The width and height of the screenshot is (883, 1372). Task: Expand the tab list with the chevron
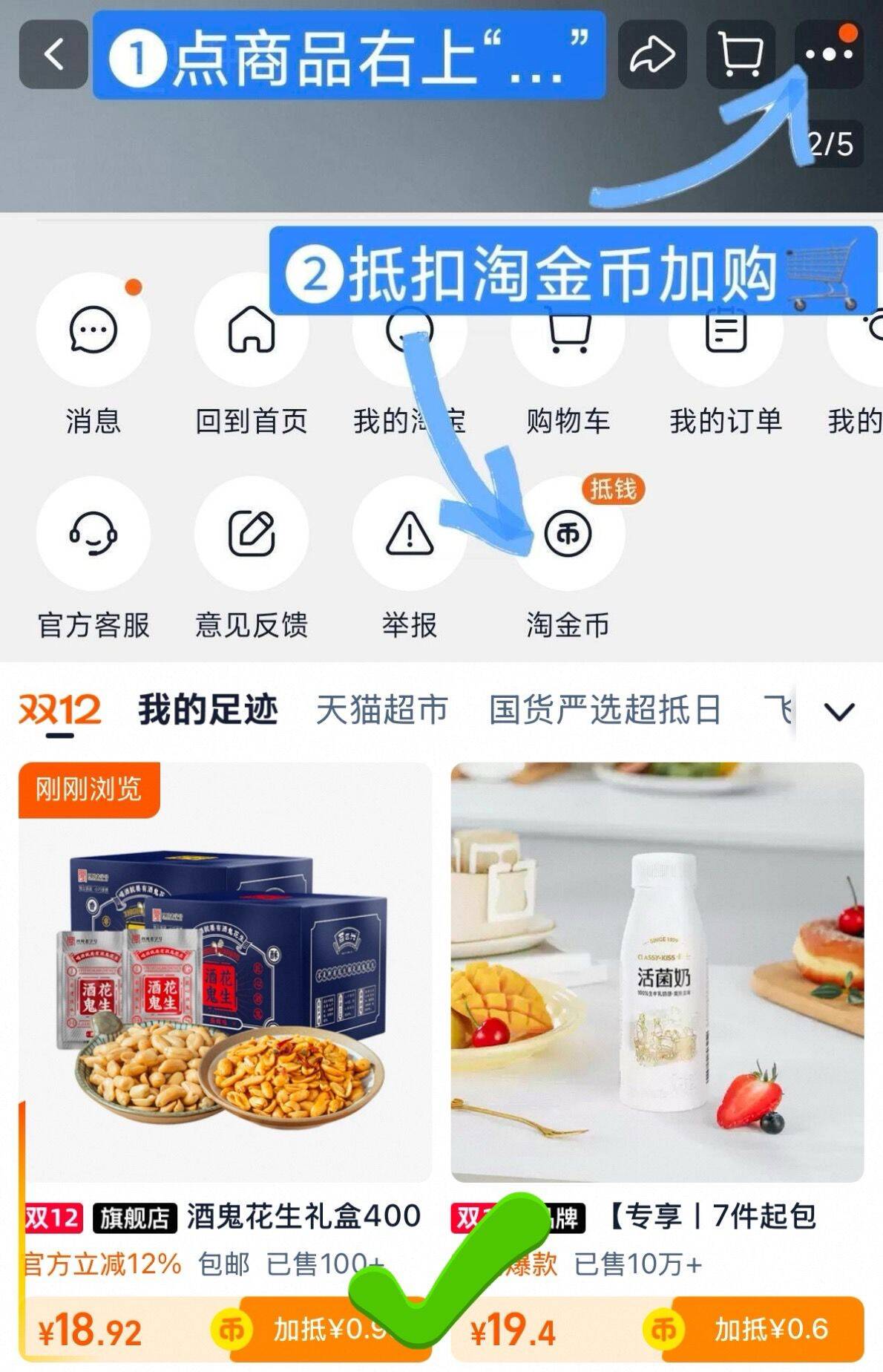(x=839, y=712)
